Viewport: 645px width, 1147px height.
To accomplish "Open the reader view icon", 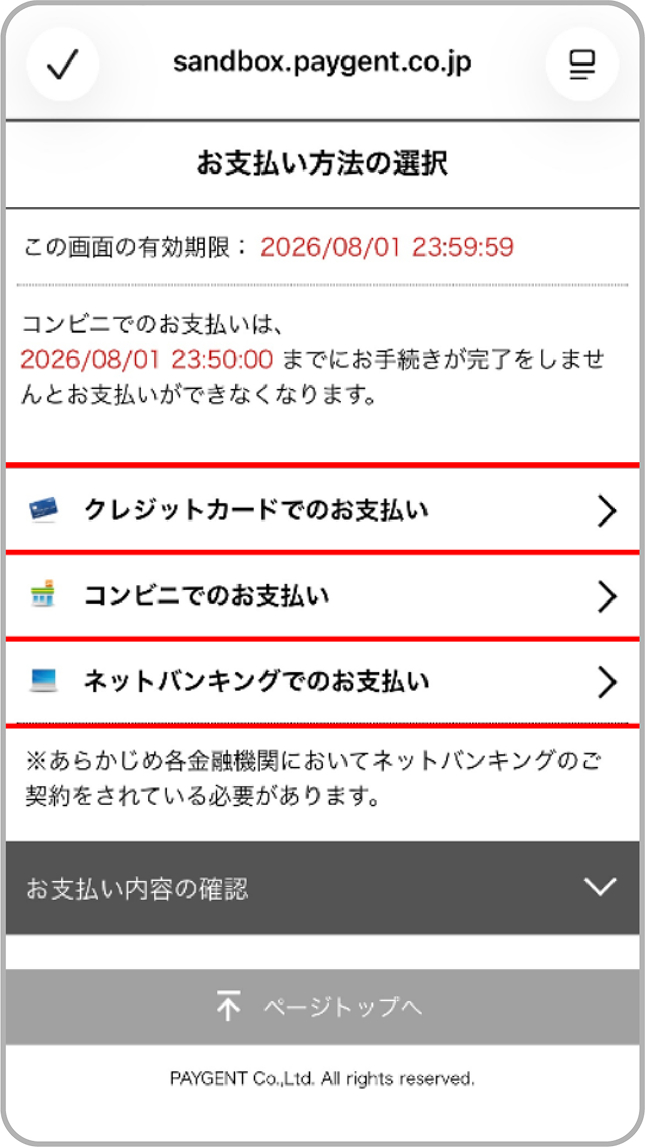I will tap(582, 65).
